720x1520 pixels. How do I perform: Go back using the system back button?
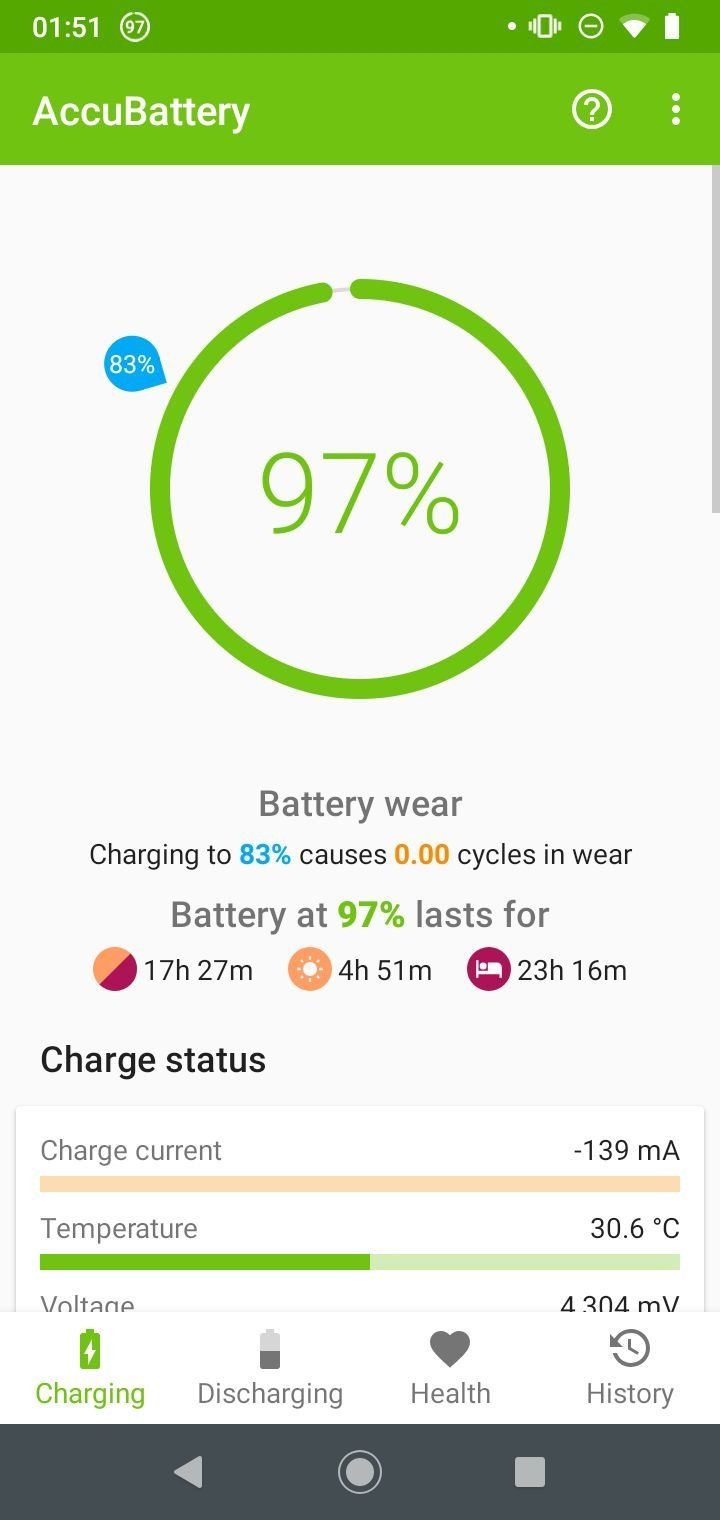188,1472
